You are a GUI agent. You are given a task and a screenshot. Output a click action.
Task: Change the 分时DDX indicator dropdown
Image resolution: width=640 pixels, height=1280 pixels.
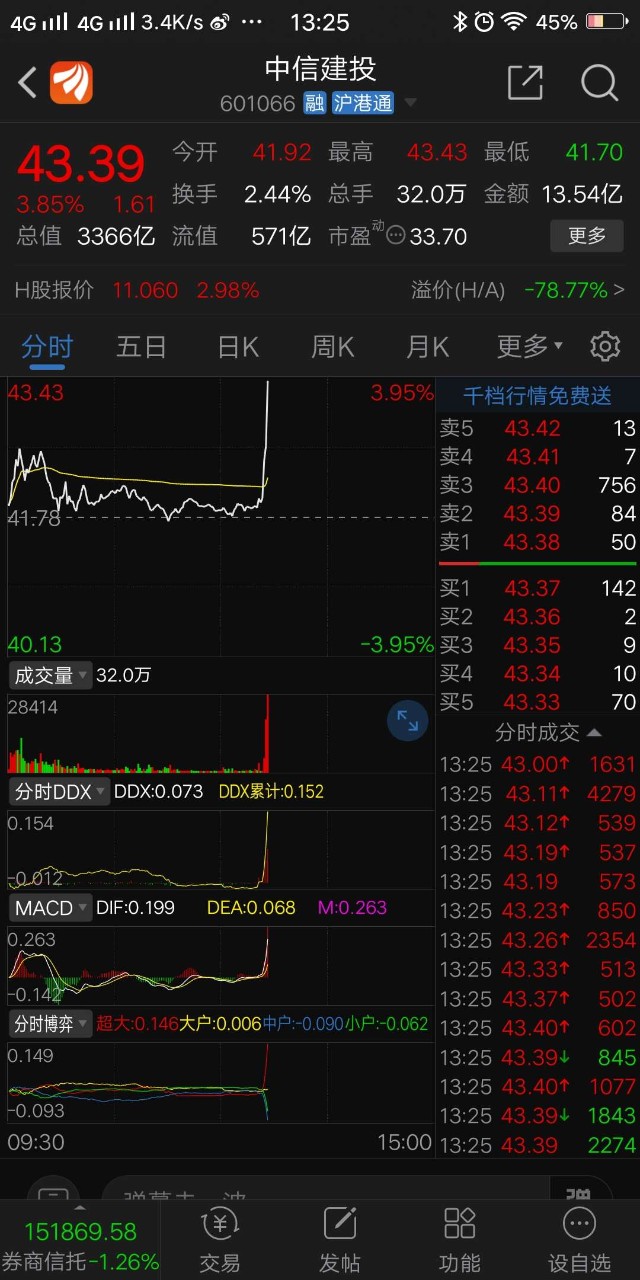(59, 792)
